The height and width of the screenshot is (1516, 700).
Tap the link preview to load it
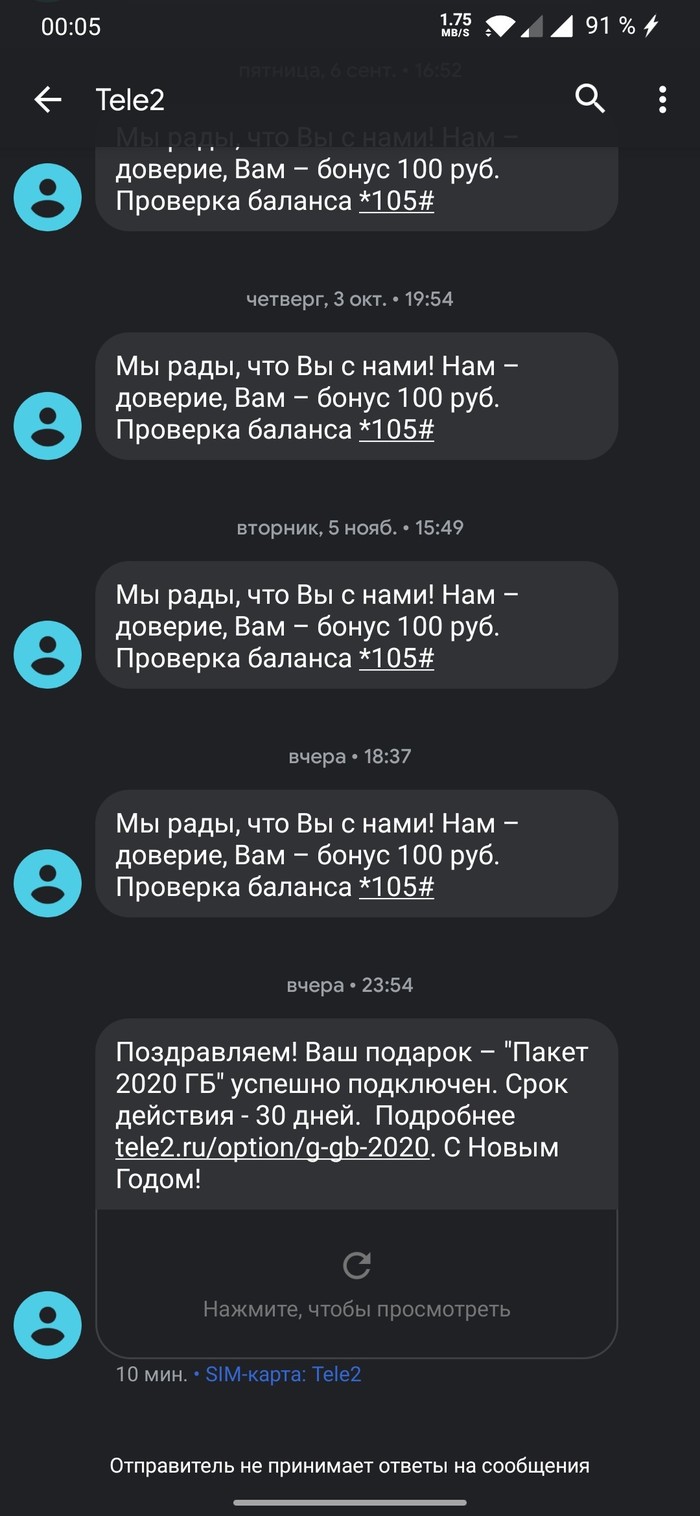[356, 1283]
